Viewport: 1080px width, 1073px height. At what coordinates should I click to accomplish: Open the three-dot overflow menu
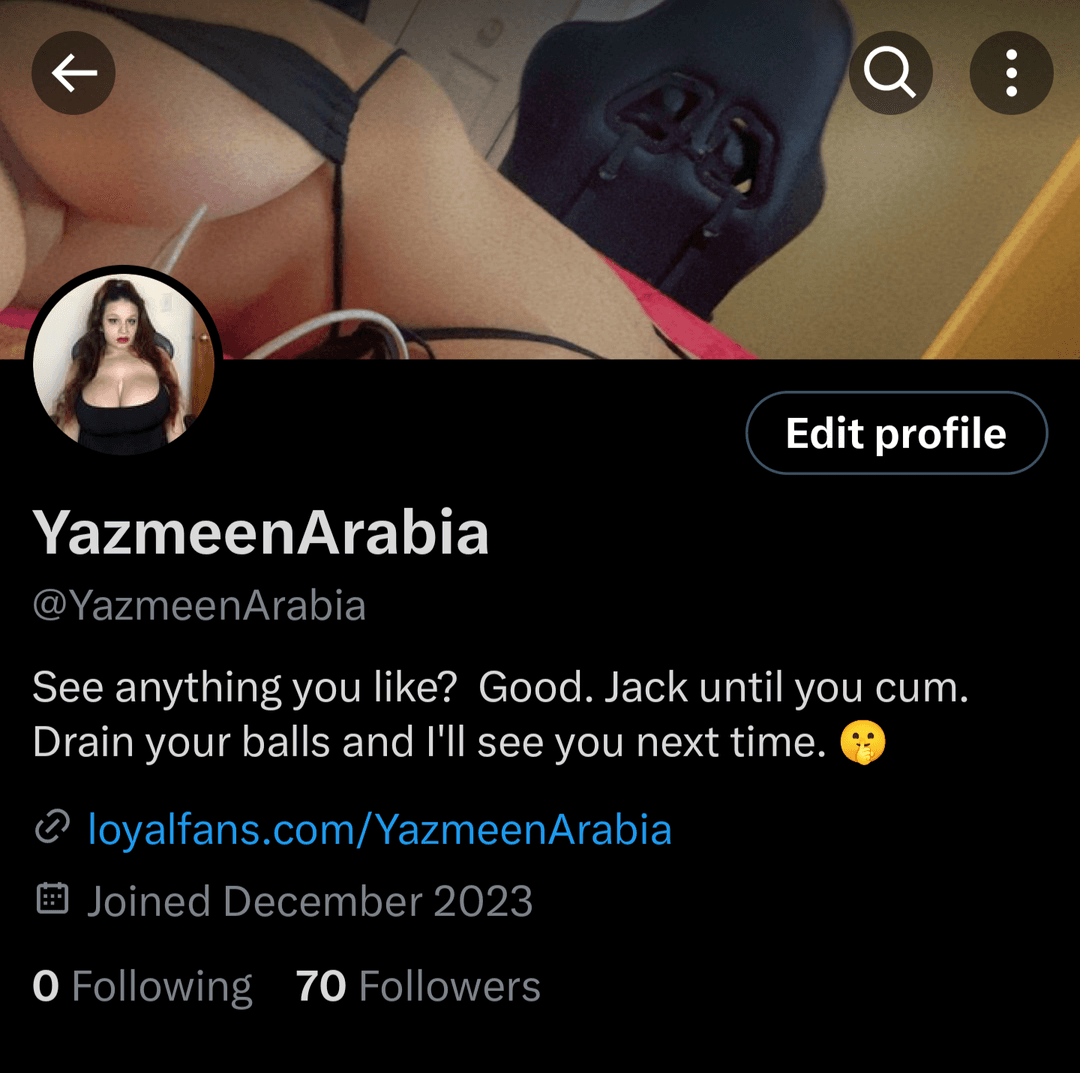1011,73
